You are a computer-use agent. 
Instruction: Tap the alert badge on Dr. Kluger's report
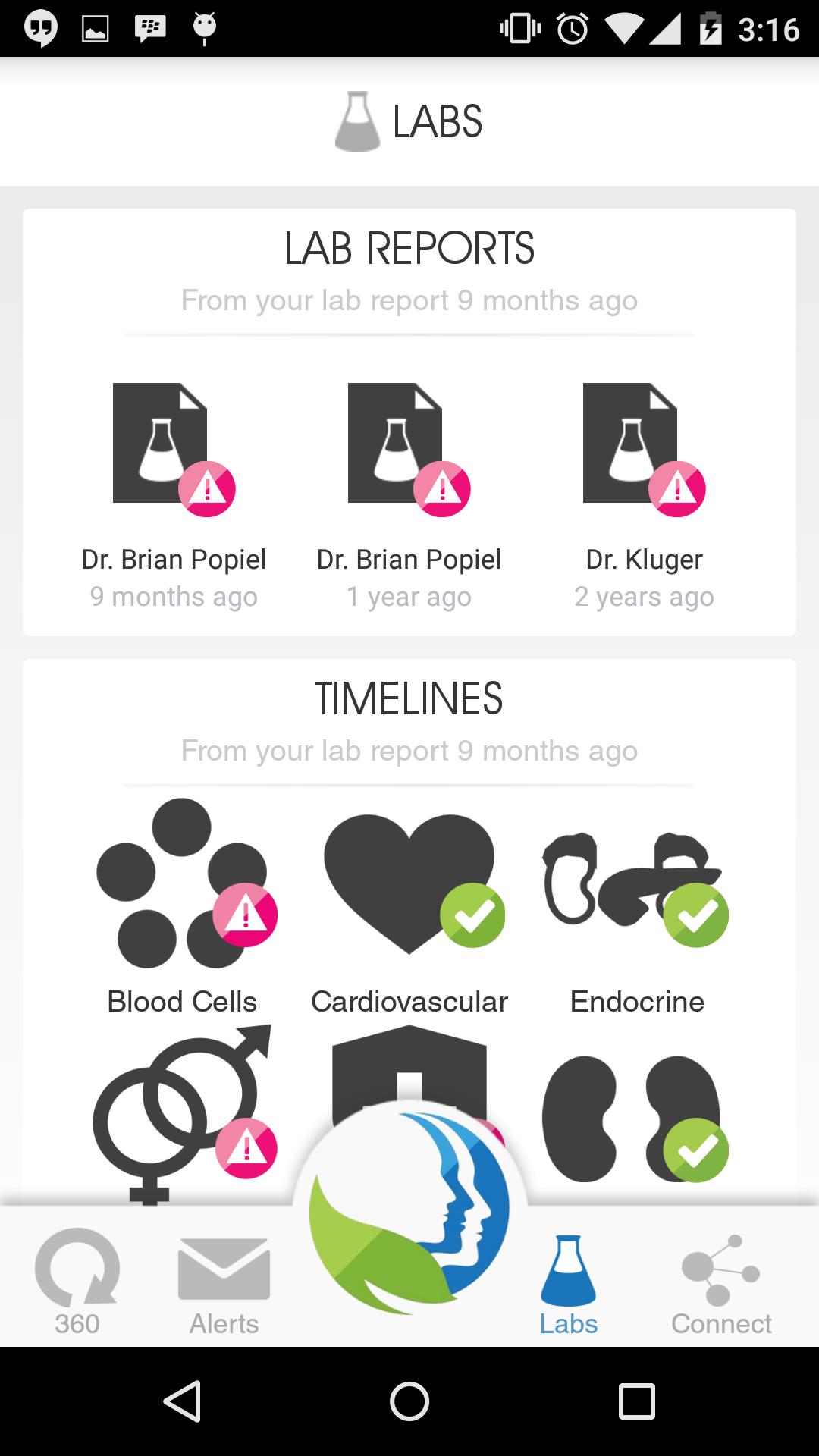tap(677, 488)
